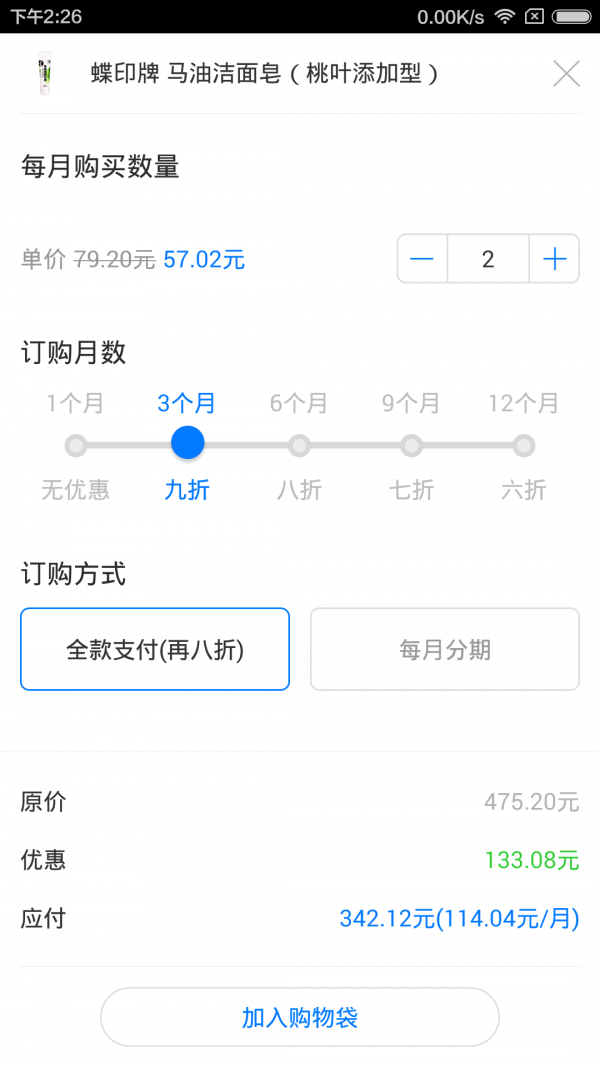This screenshot has height=1067, width=600.
Task: Tap 加入购物袋 to add to bag
Action: point(300,1017)
